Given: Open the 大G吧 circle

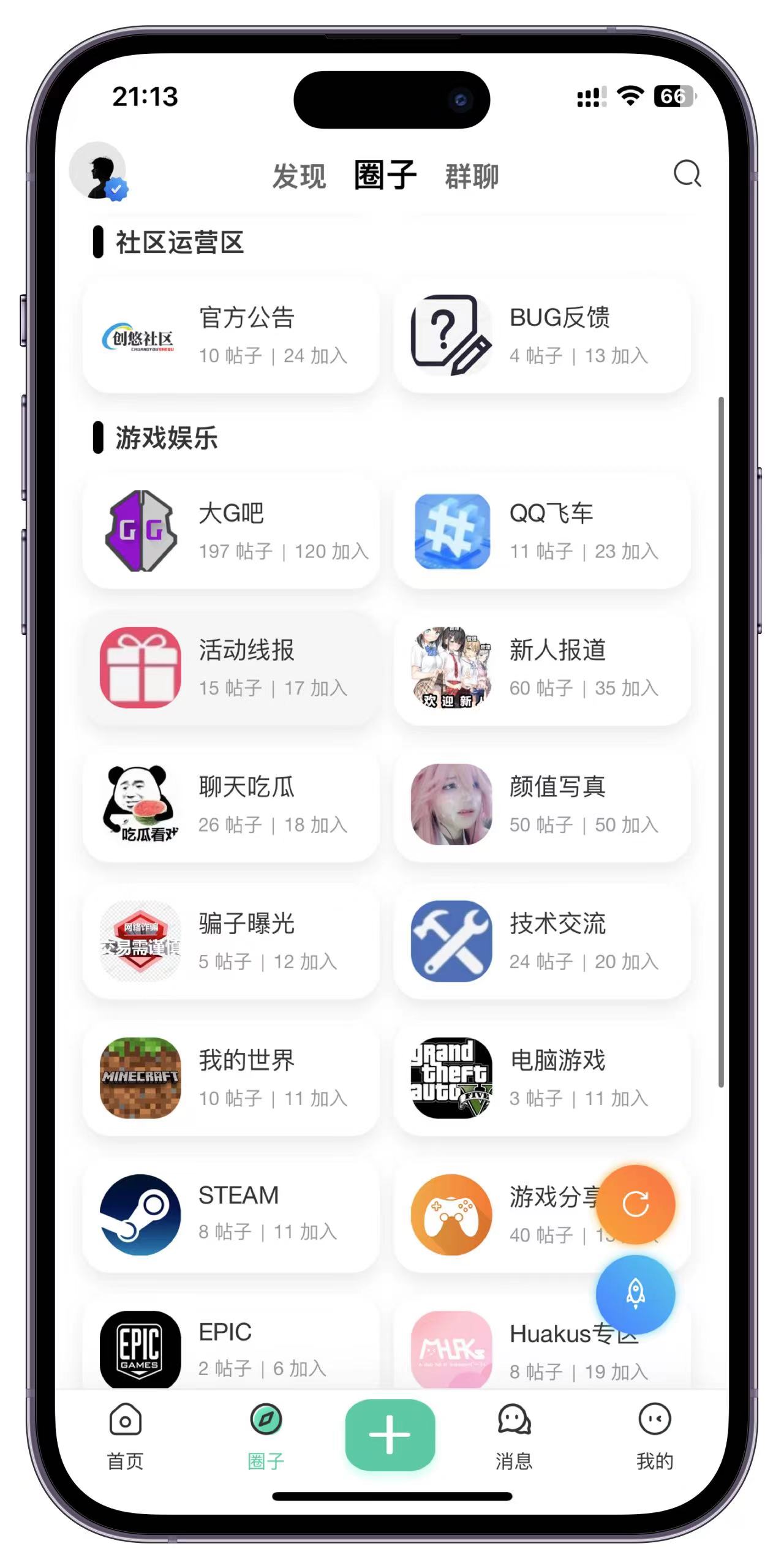Looking at the screenshot, I should pos(231,531).
